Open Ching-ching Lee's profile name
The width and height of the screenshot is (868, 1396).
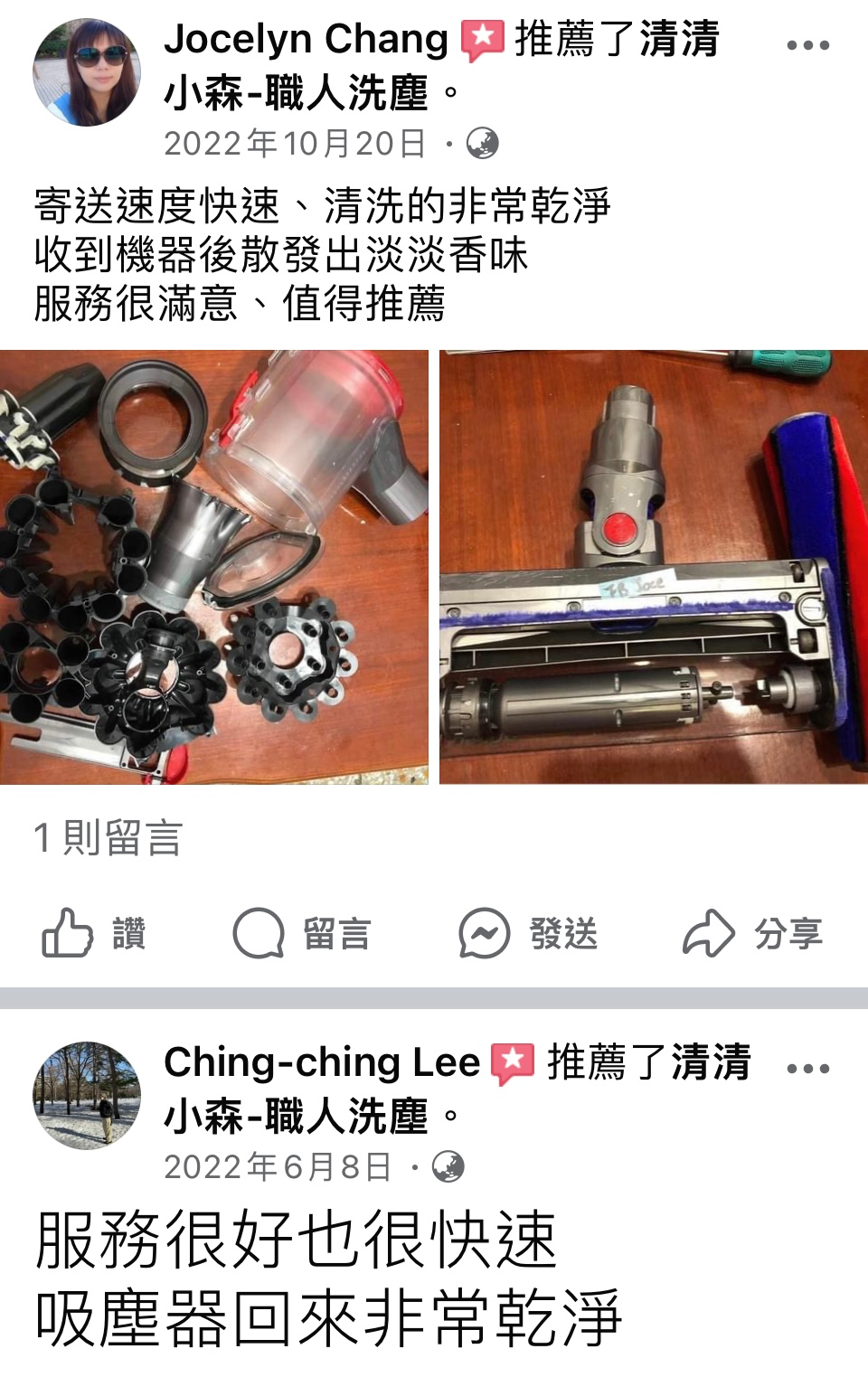click(322, 1062)
